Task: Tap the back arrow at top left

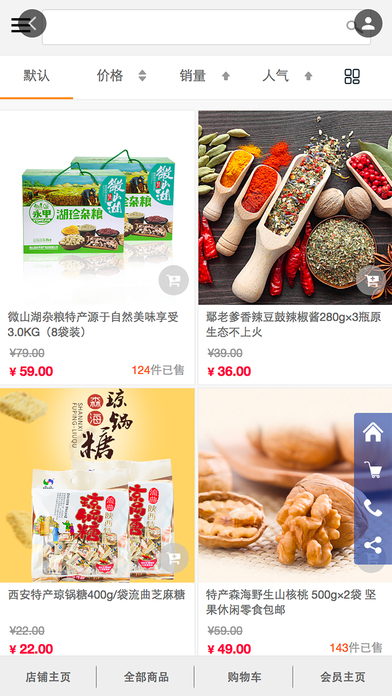Action: click(32, 24)
